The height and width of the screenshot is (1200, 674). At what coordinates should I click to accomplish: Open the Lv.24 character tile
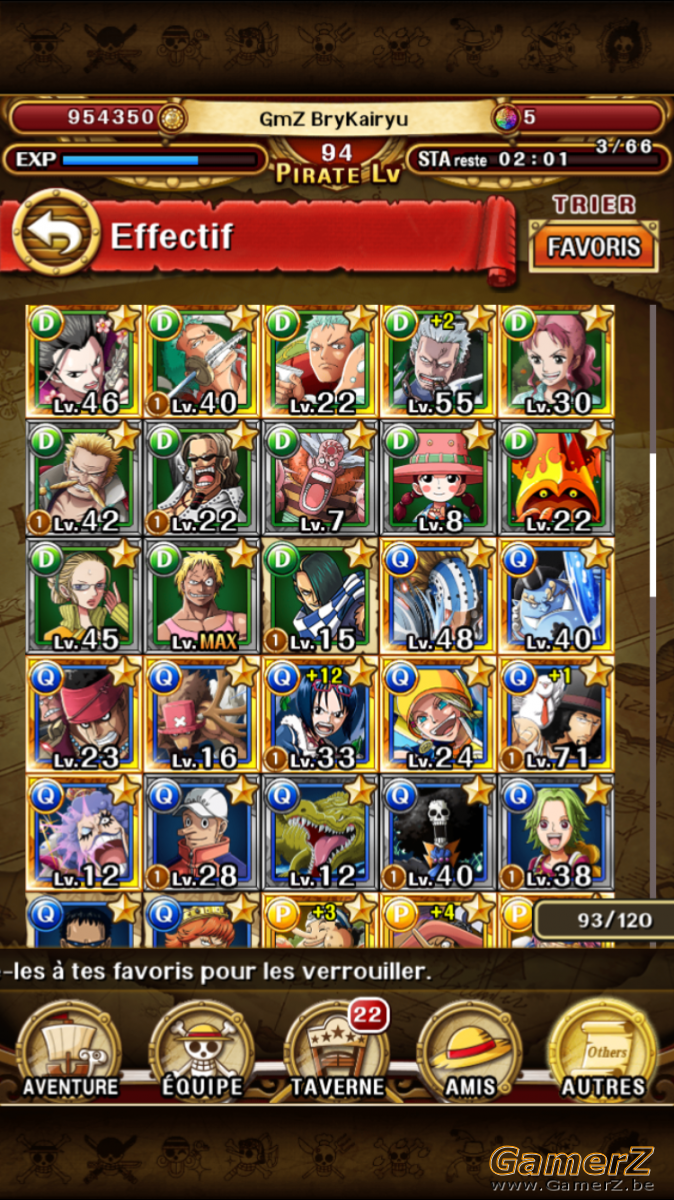[438, 712]
